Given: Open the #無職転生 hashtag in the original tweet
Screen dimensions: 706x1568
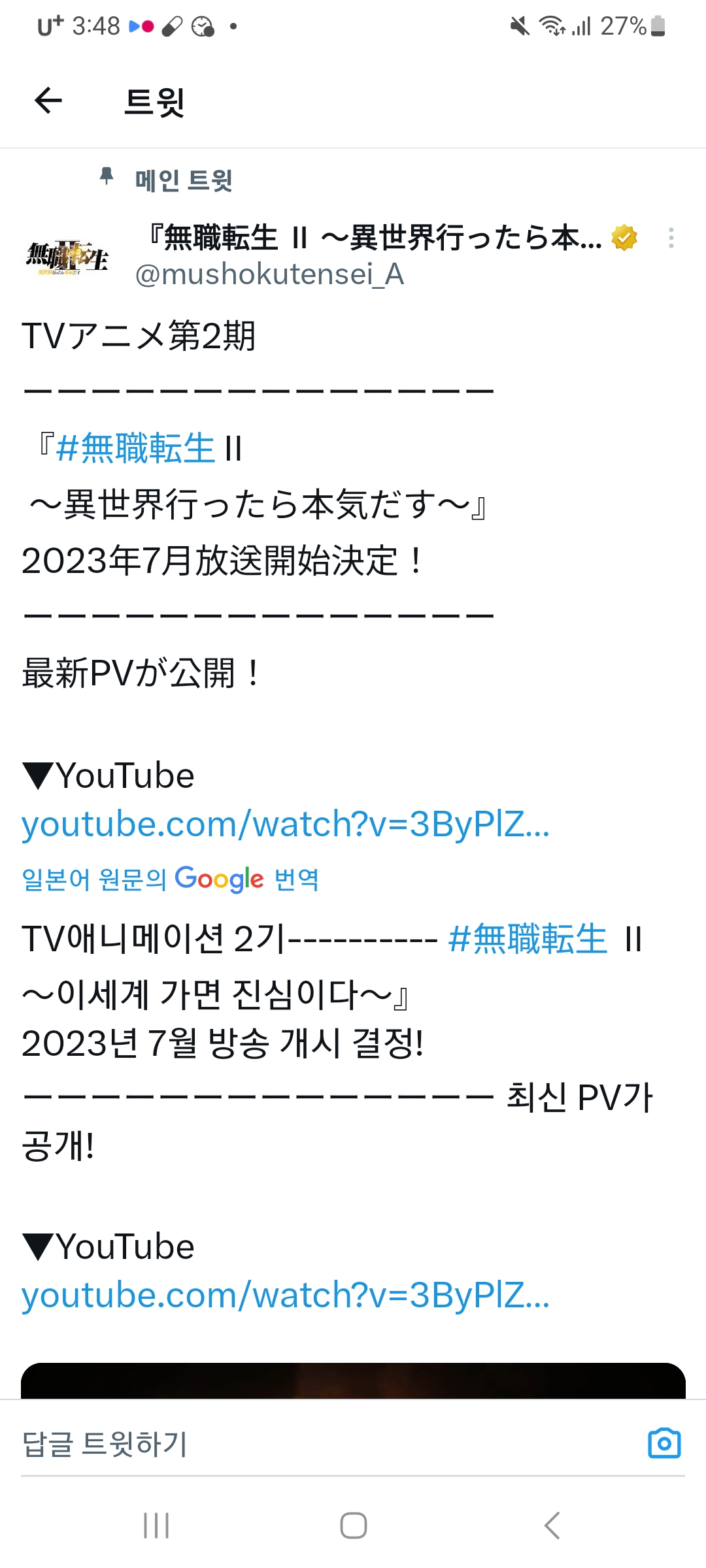Looking at the screenshot, I should coord(135,449).
